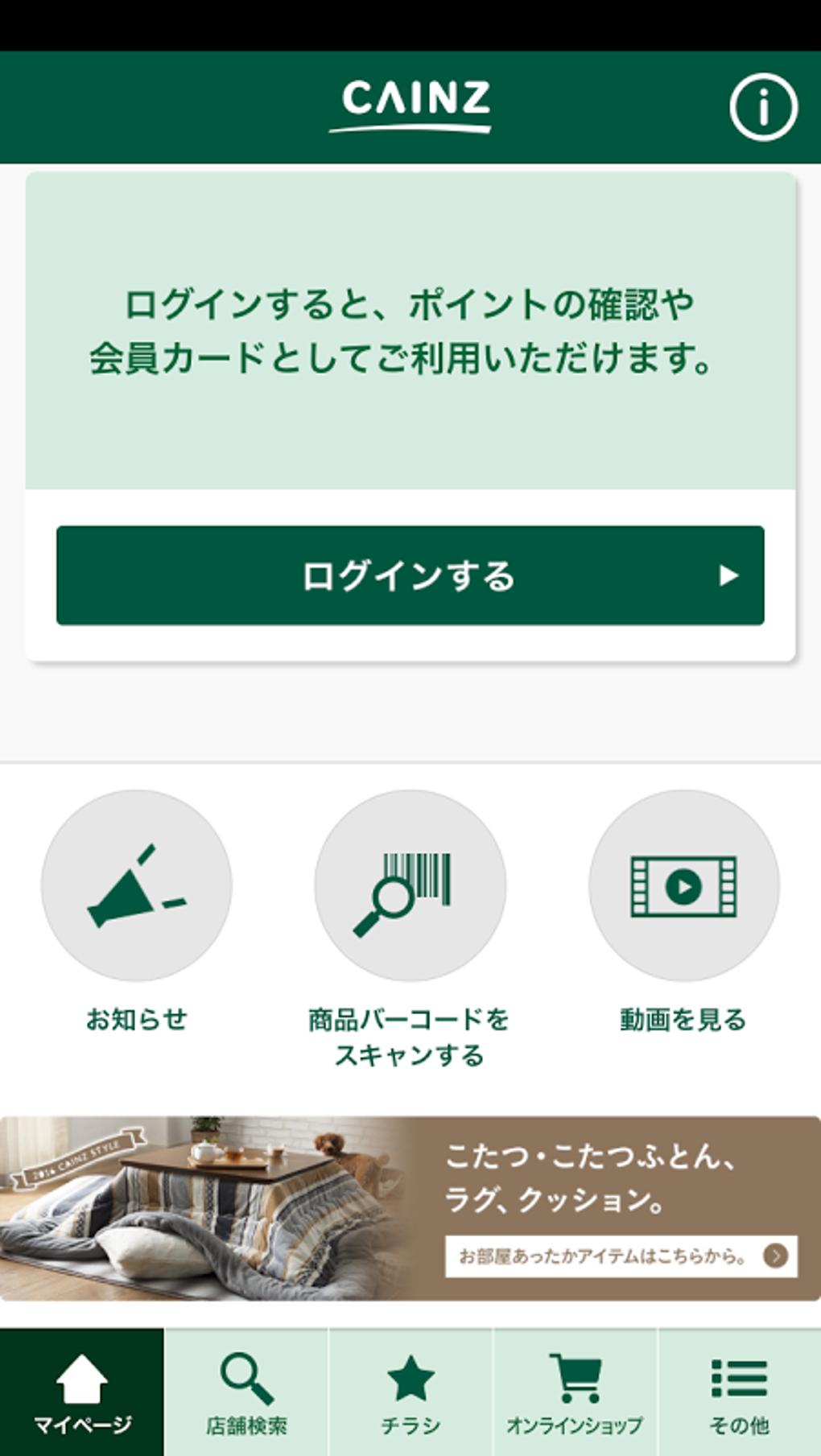Open the チラシ tab
The height and width of the screenshot is (1456, 821).
pyautogui.click(x=410, y=1392)
